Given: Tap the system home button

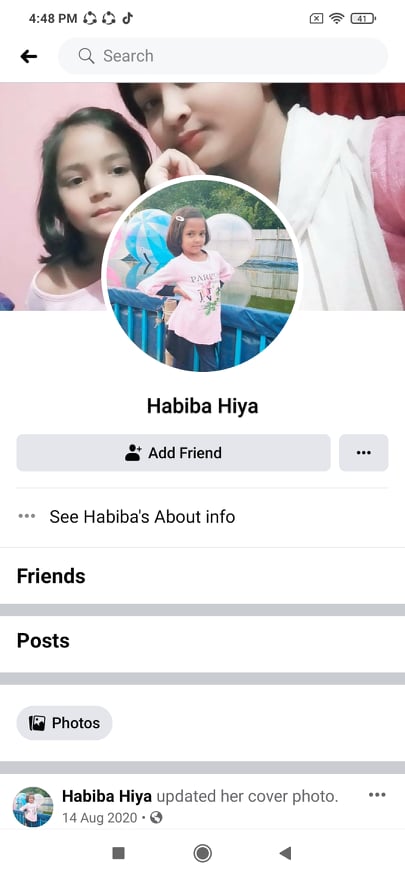Looking at the screenshot, I should 202,853.
